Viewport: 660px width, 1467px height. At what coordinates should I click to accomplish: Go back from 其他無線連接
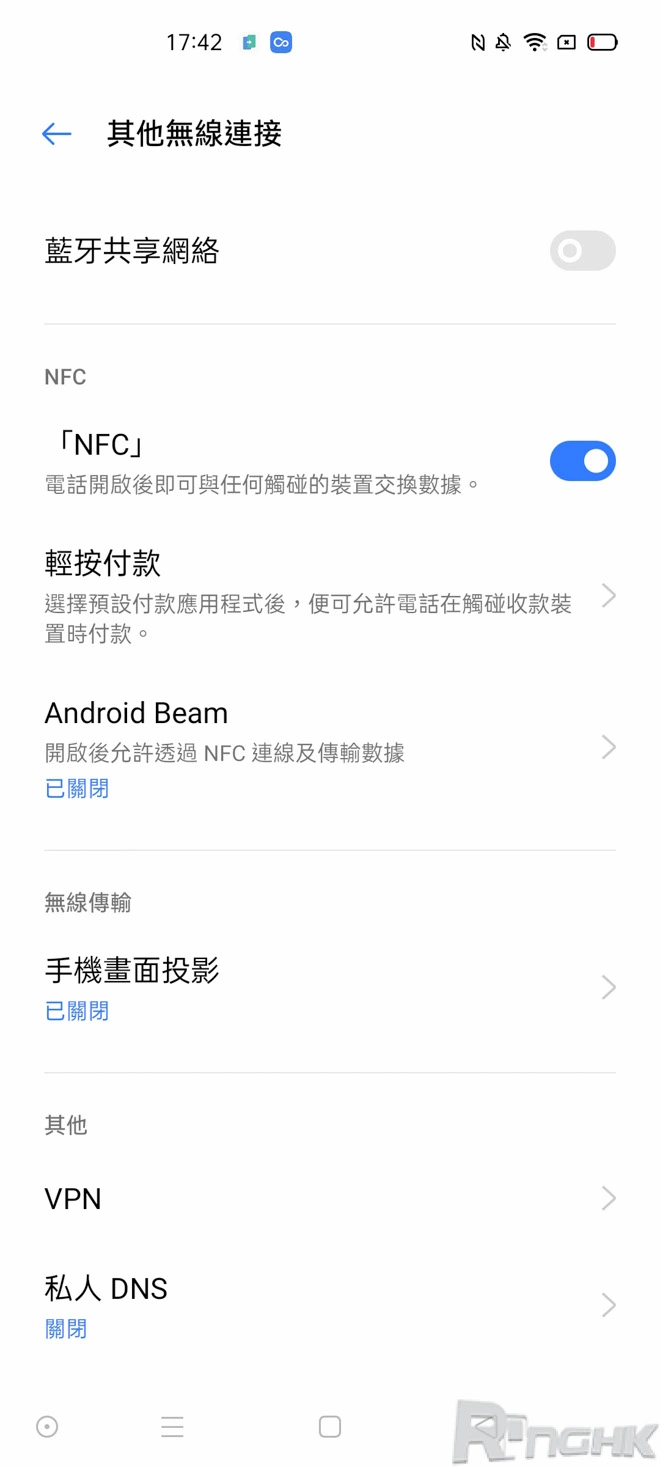tap(57, 134)
